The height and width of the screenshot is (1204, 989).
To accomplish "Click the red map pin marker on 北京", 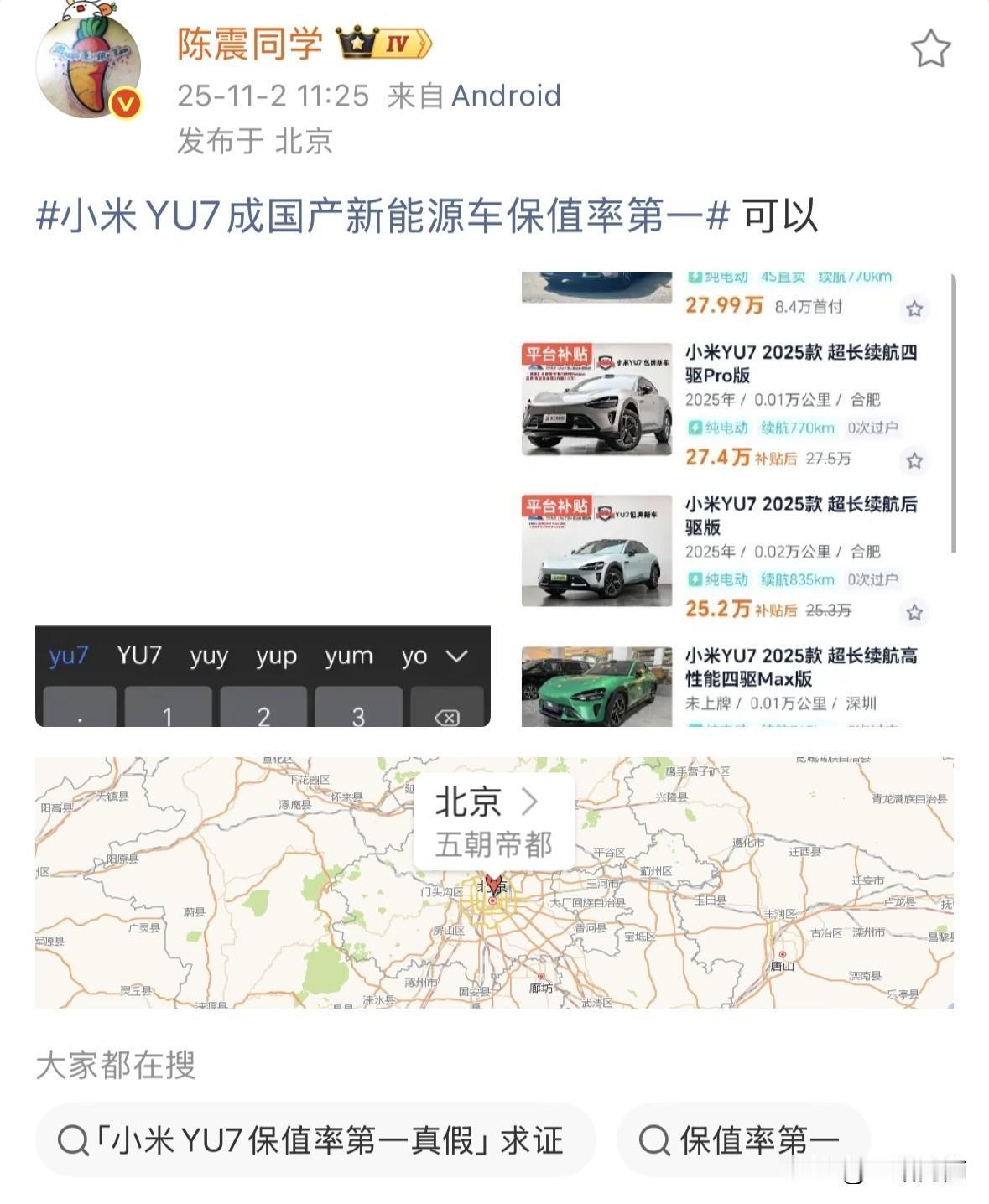I will (493, 883).
